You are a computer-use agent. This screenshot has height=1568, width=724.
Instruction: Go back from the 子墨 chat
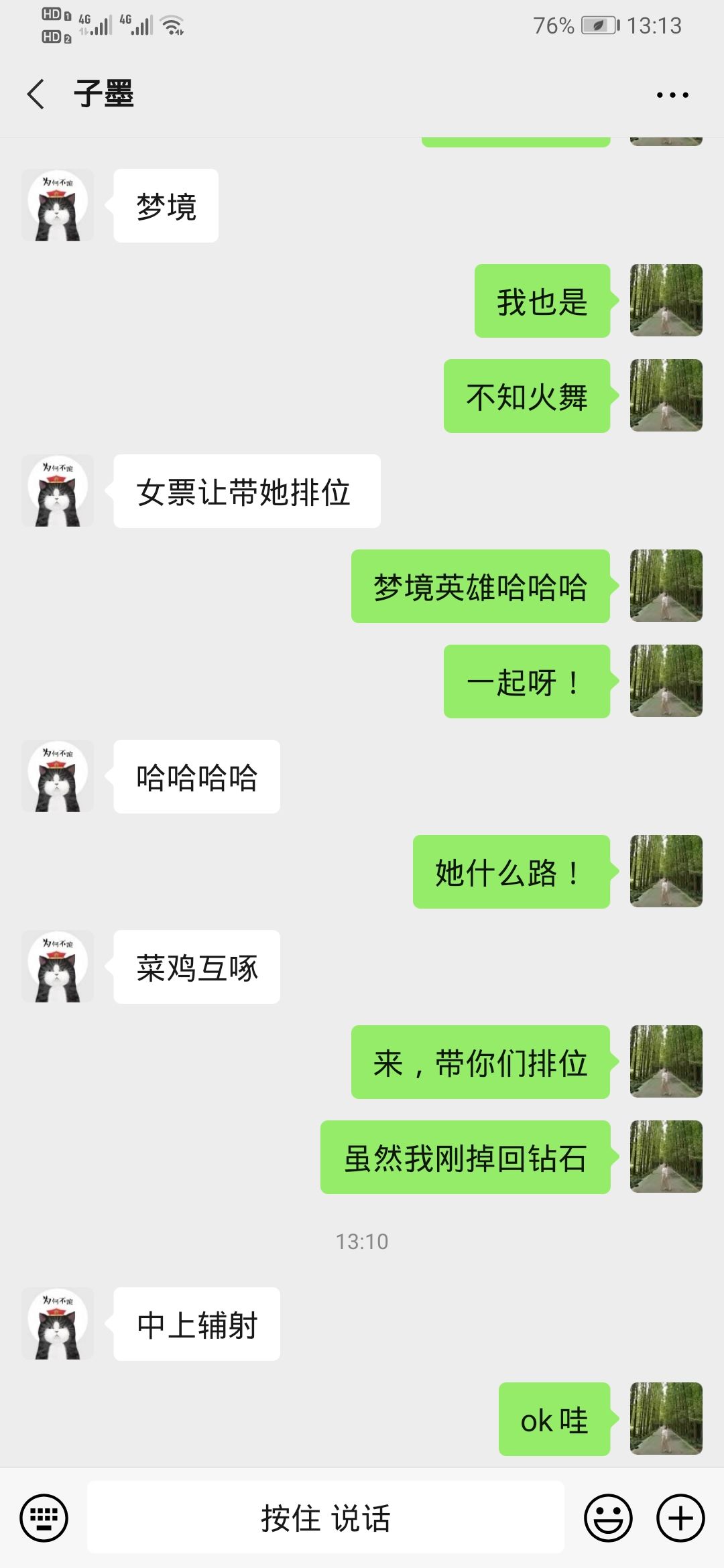click(36, 94)
